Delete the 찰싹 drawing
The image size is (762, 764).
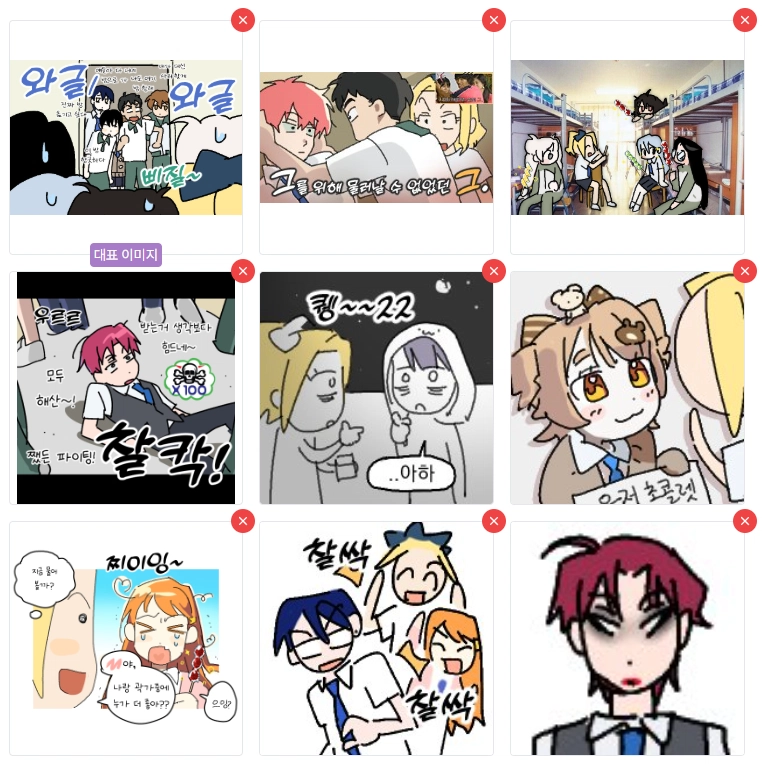click(494, 521)
